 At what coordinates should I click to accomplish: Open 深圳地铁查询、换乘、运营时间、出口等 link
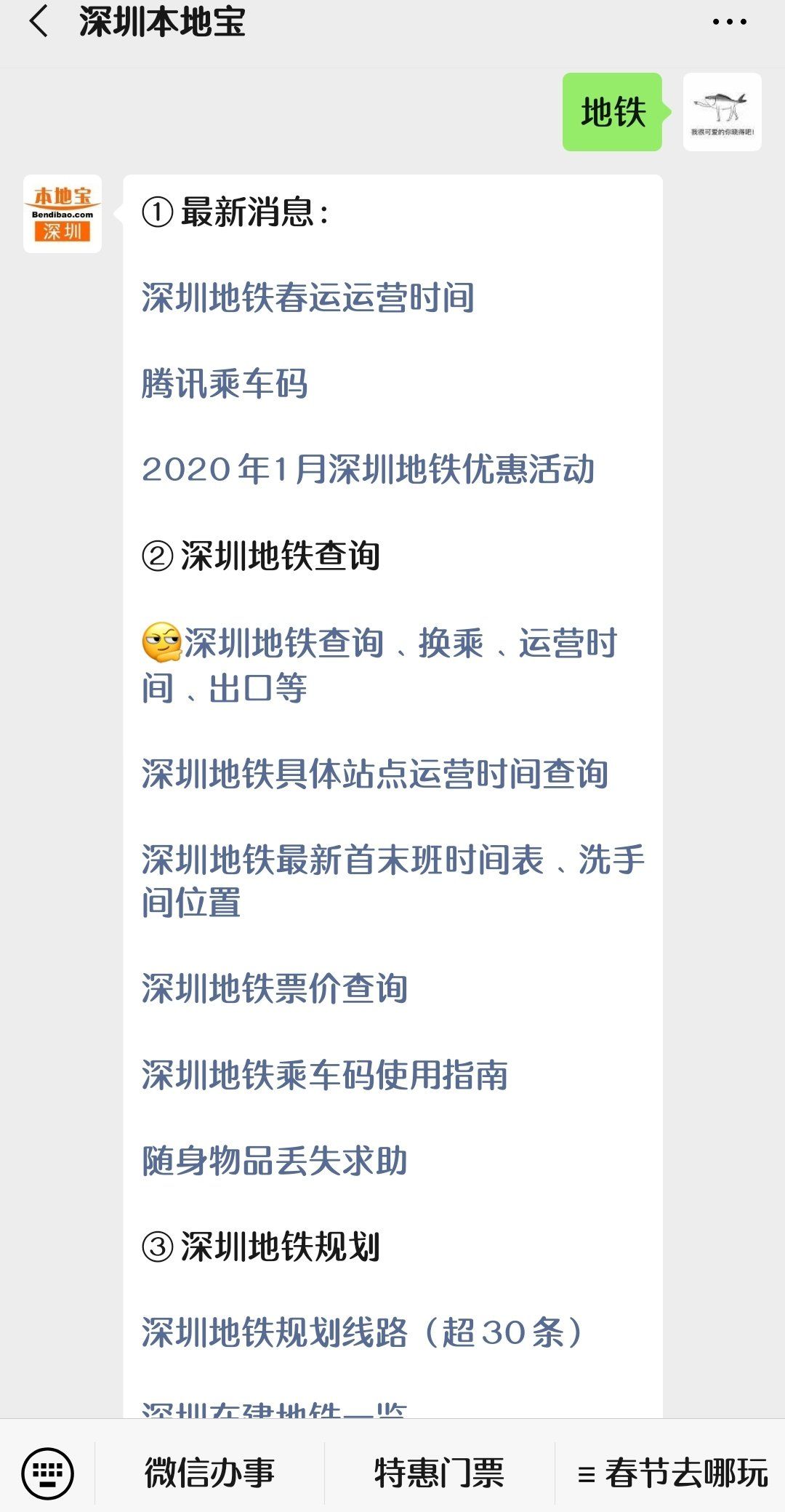click(378, 663)
